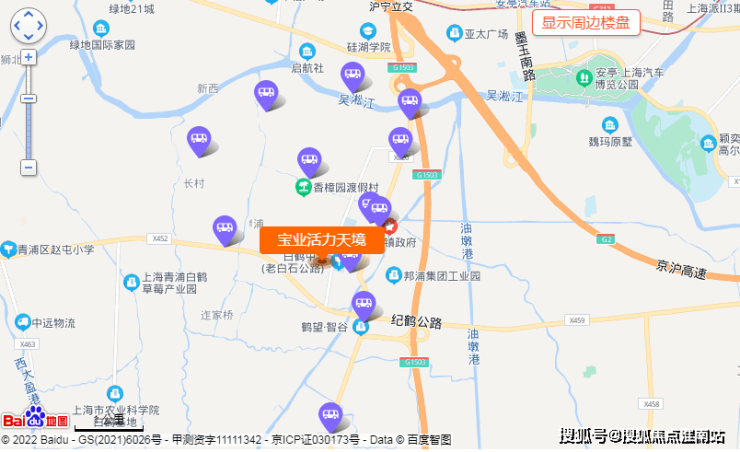Zoom in with the plus button
Screen dimensions: 740x452
(x=28, y=58)
